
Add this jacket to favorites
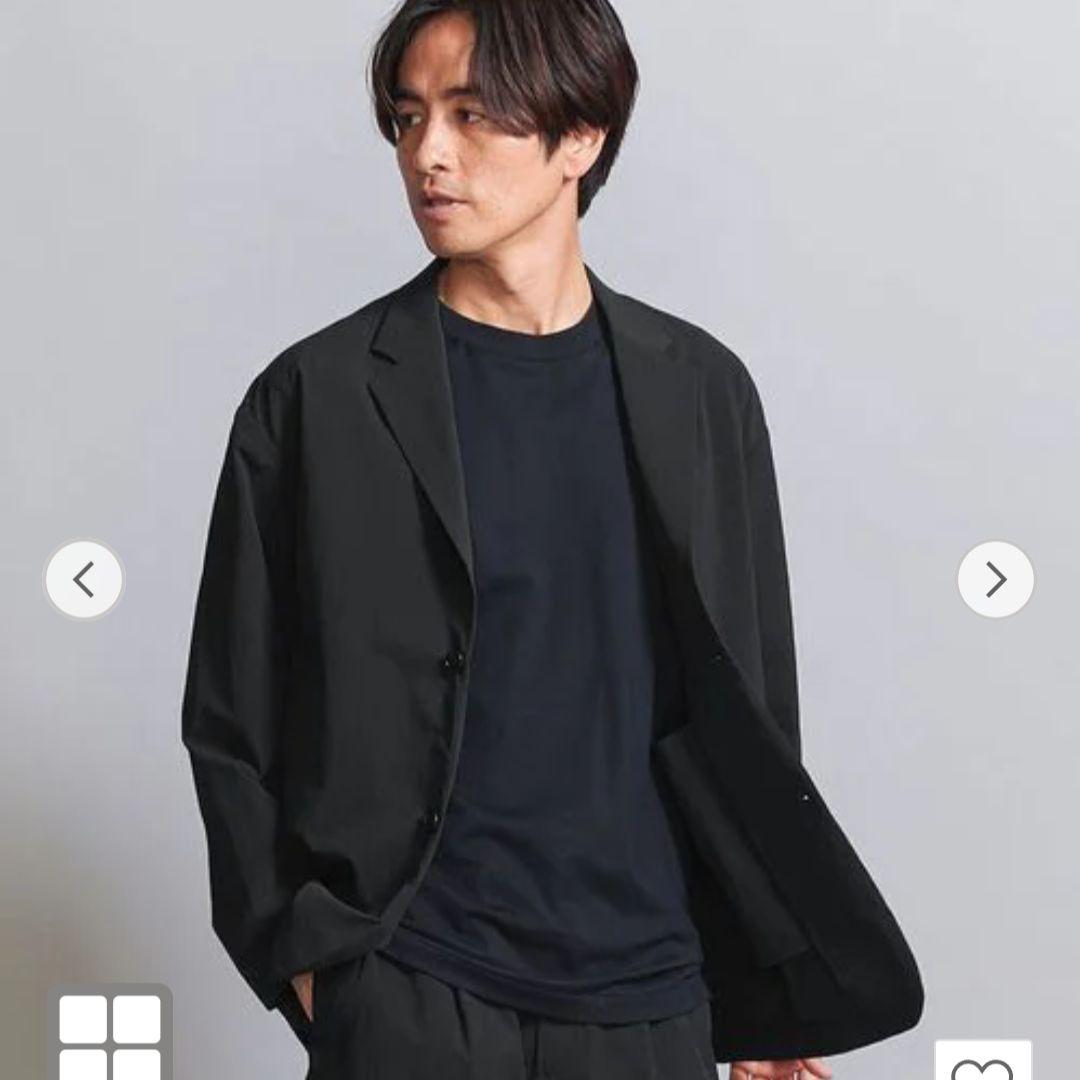tap(982, 1062)
